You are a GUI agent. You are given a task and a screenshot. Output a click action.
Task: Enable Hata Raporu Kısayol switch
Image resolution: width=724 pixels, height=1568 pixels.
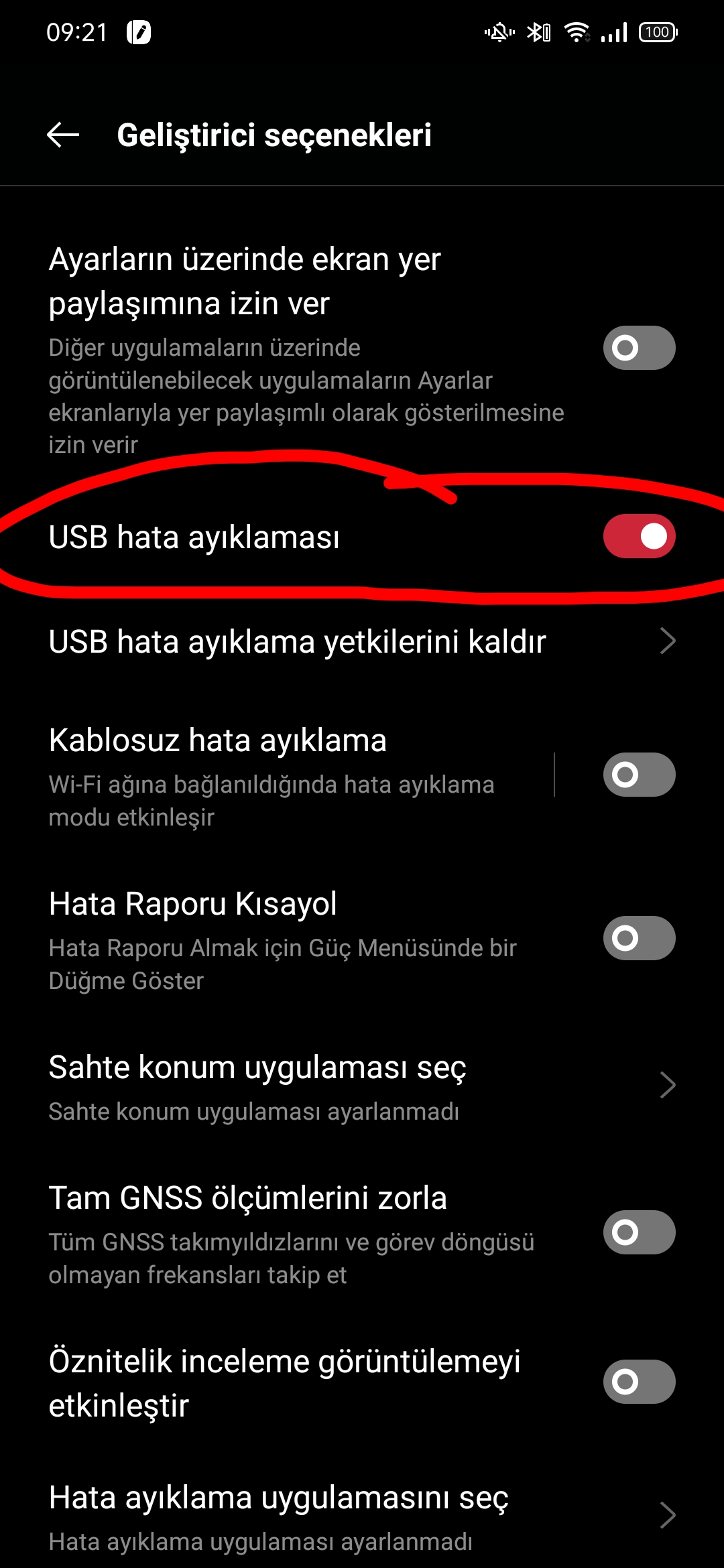[x=639, y=938]
